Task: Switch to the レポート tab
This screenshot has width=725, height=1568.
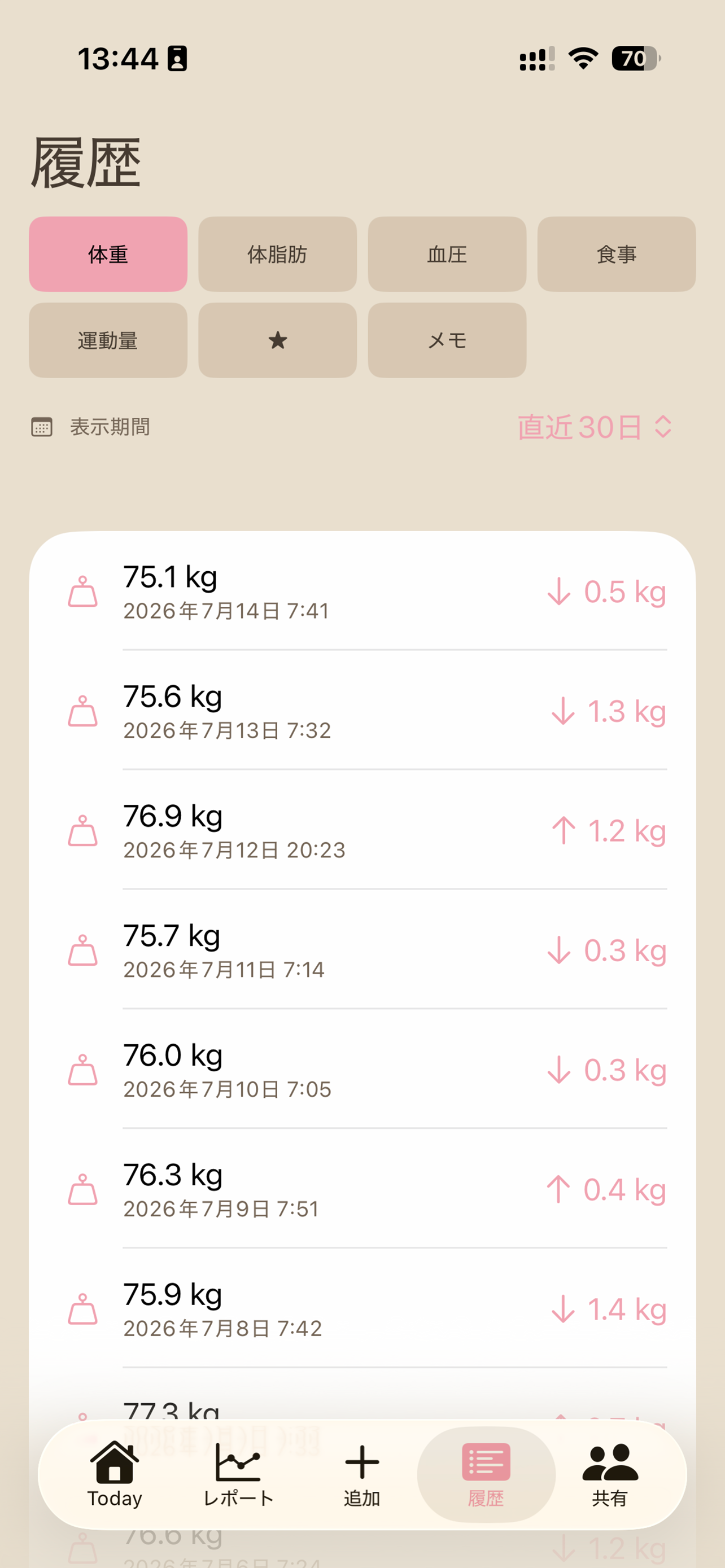Action: pyautogui.click(x=238, y=1474)
